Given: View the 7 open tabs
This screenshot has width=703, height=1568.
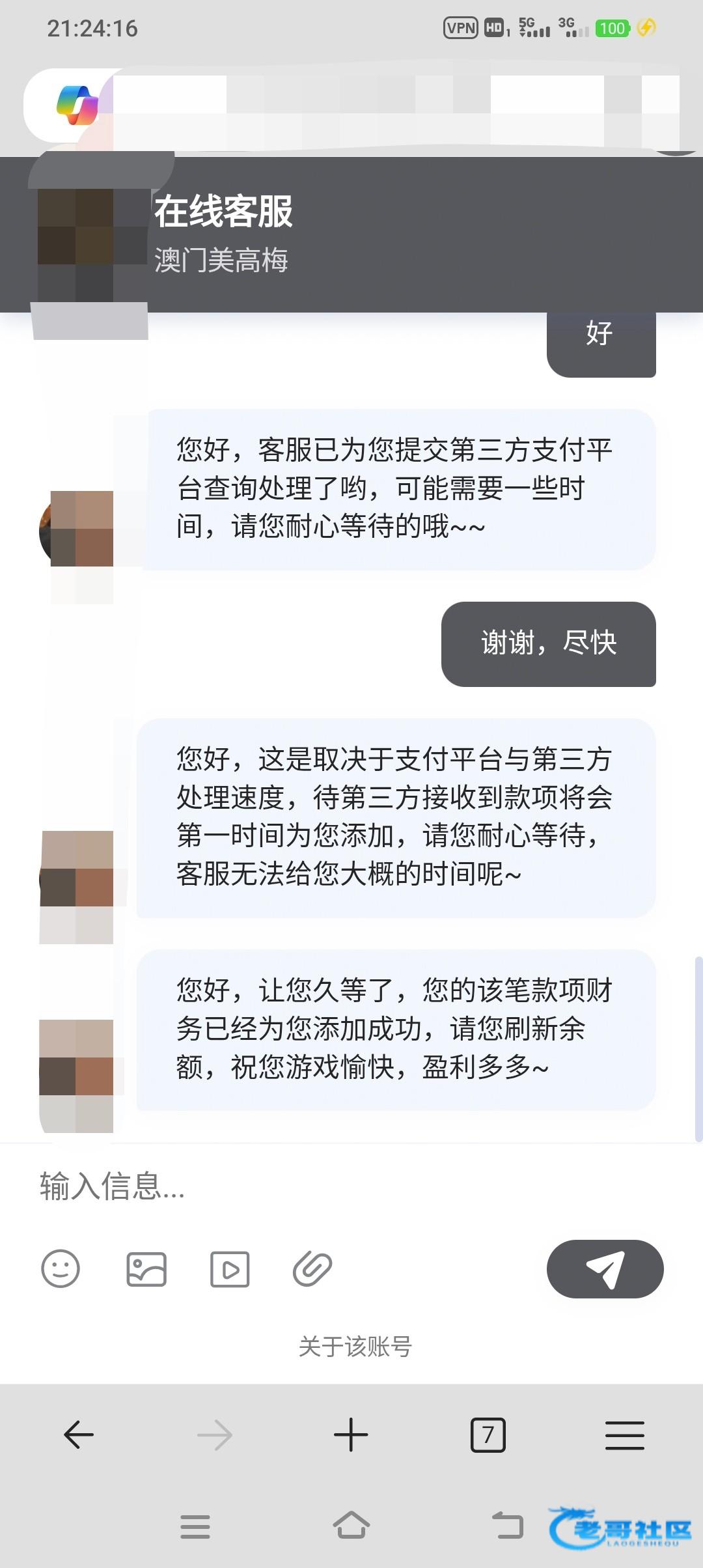Looking at the screenshot, I should tap(488, 1435).
